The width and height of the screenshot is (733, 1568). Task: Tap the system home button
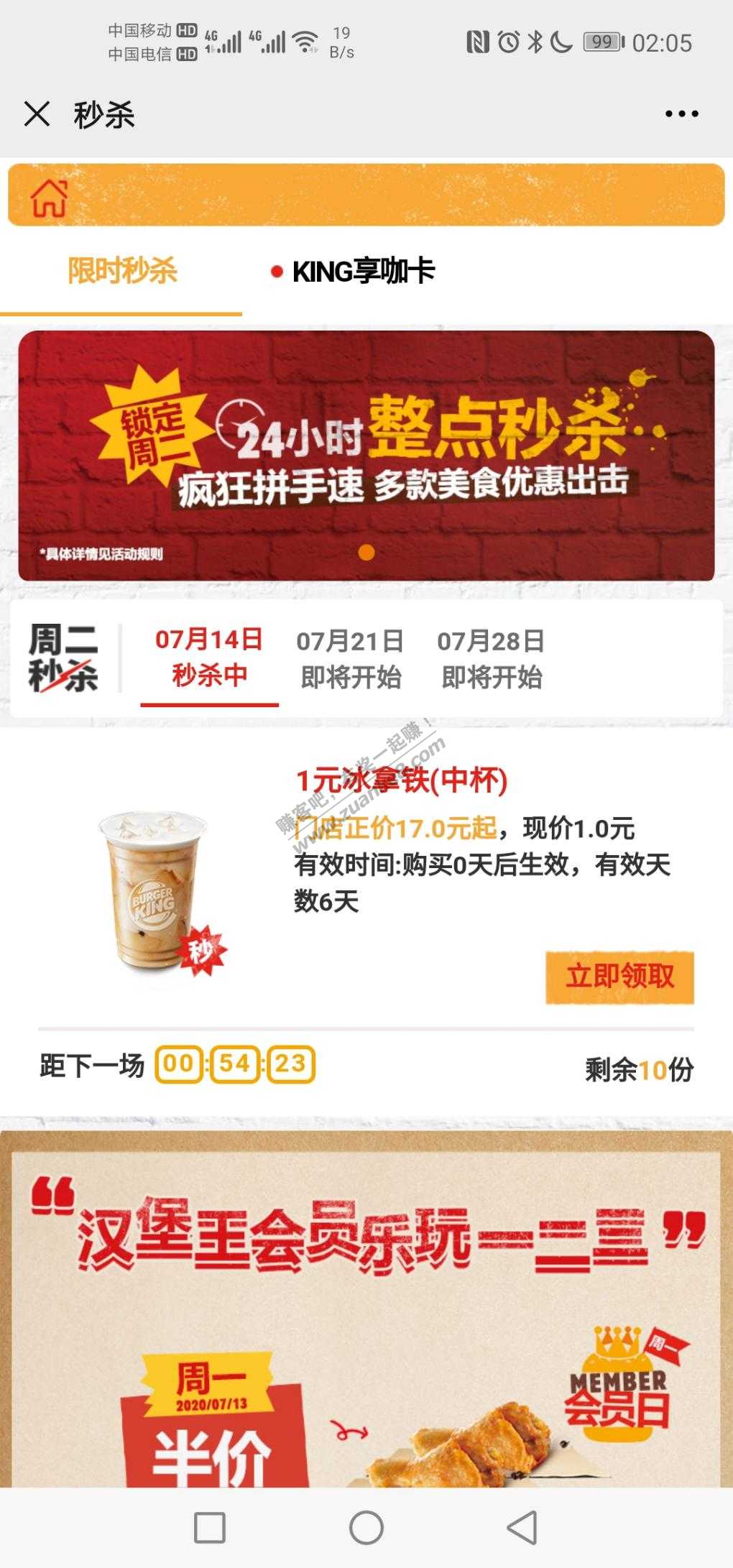(366, 1526)
